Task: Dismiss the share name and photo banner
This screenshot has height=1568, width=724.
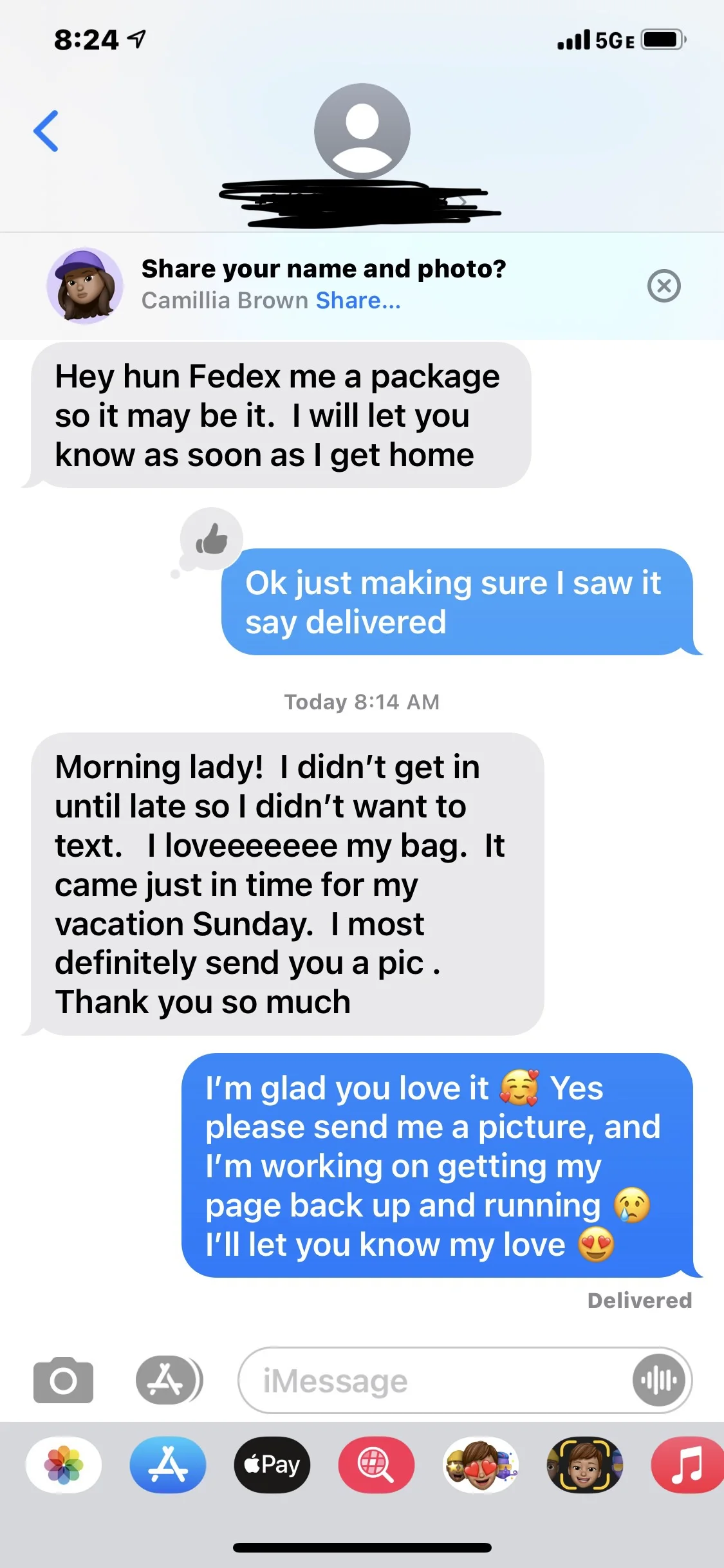Action: pyautogui.click(x=664, y=286)
